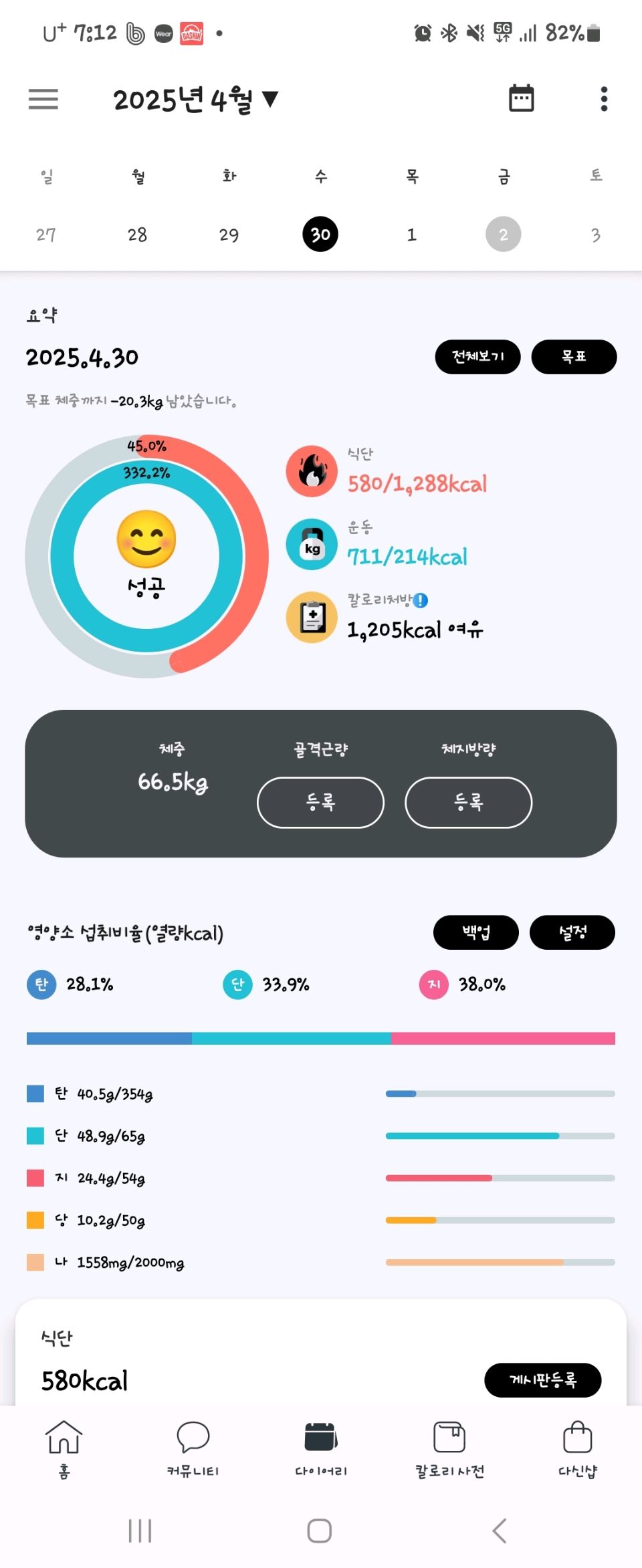Register 체지방량 with its 등록 button
Image resolution: width=642 pixels, height=1568 pixels.
(x=468, y=802)
